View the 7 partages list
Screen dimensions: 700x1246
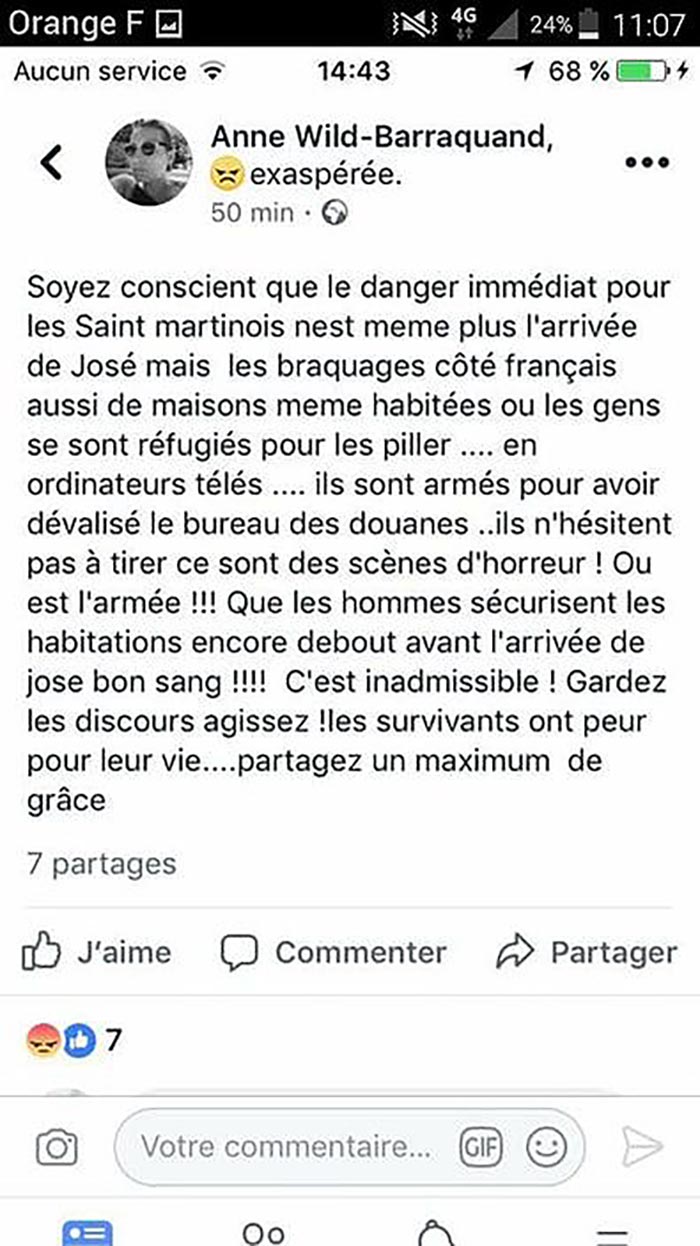click(x=102, y=864)
